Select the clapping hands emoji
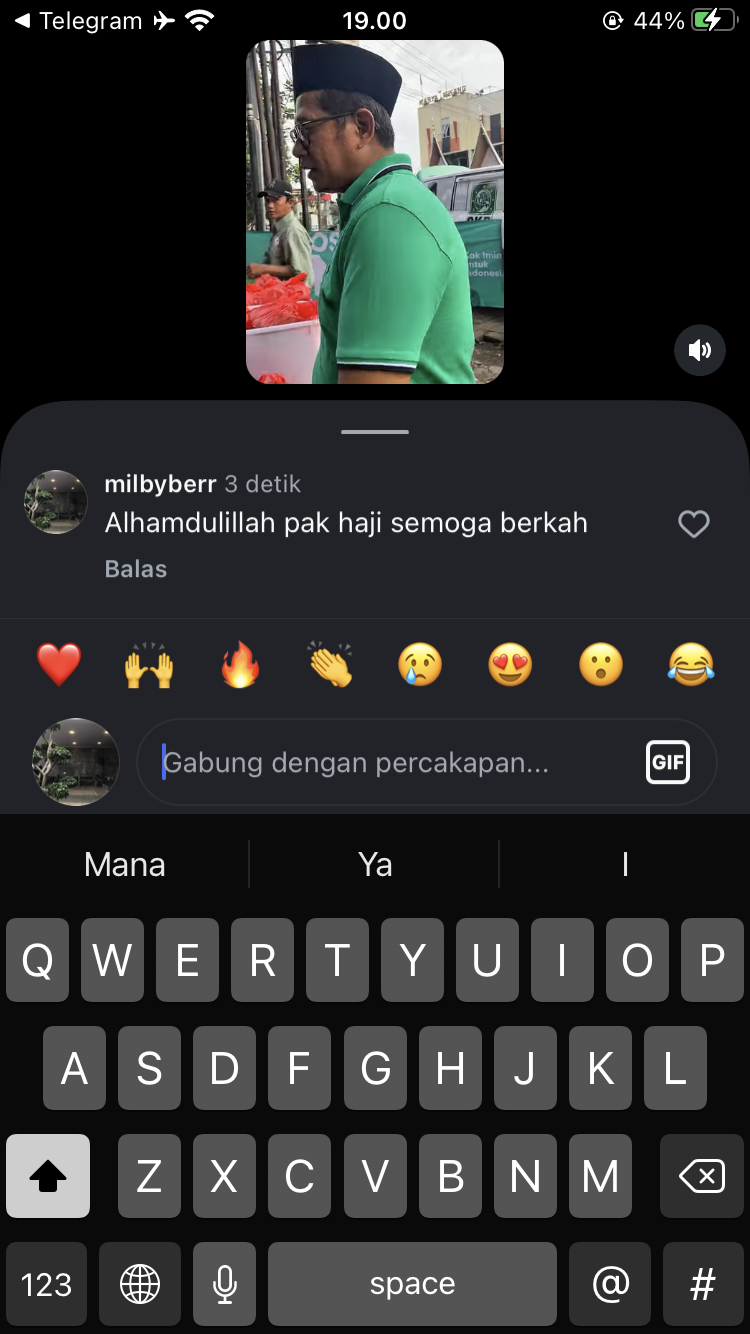Screen dimensions: 750x1334 tap(330, 664)
